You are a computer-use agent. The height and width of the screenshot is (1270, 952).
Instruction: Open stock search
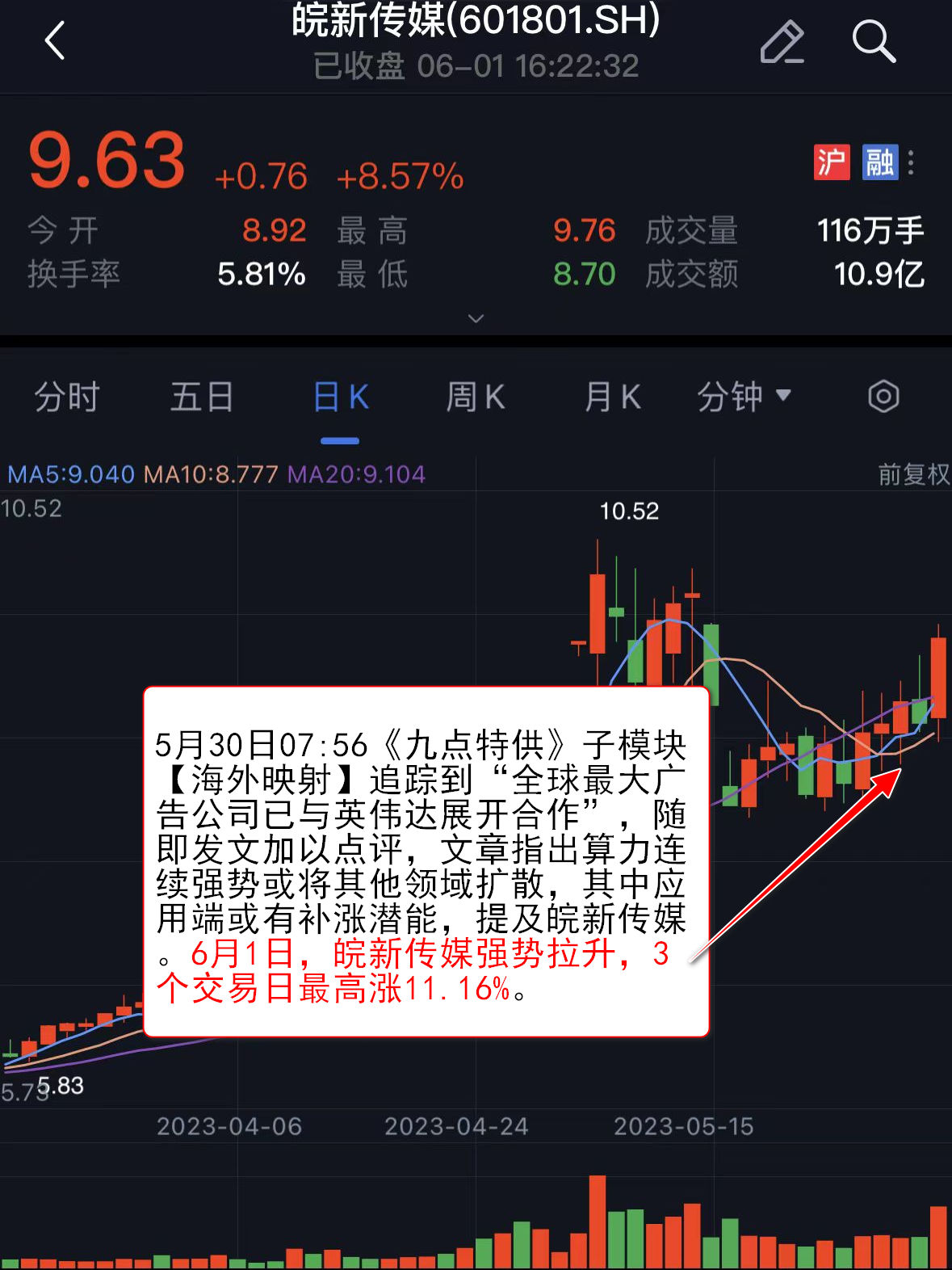point(874,41)
